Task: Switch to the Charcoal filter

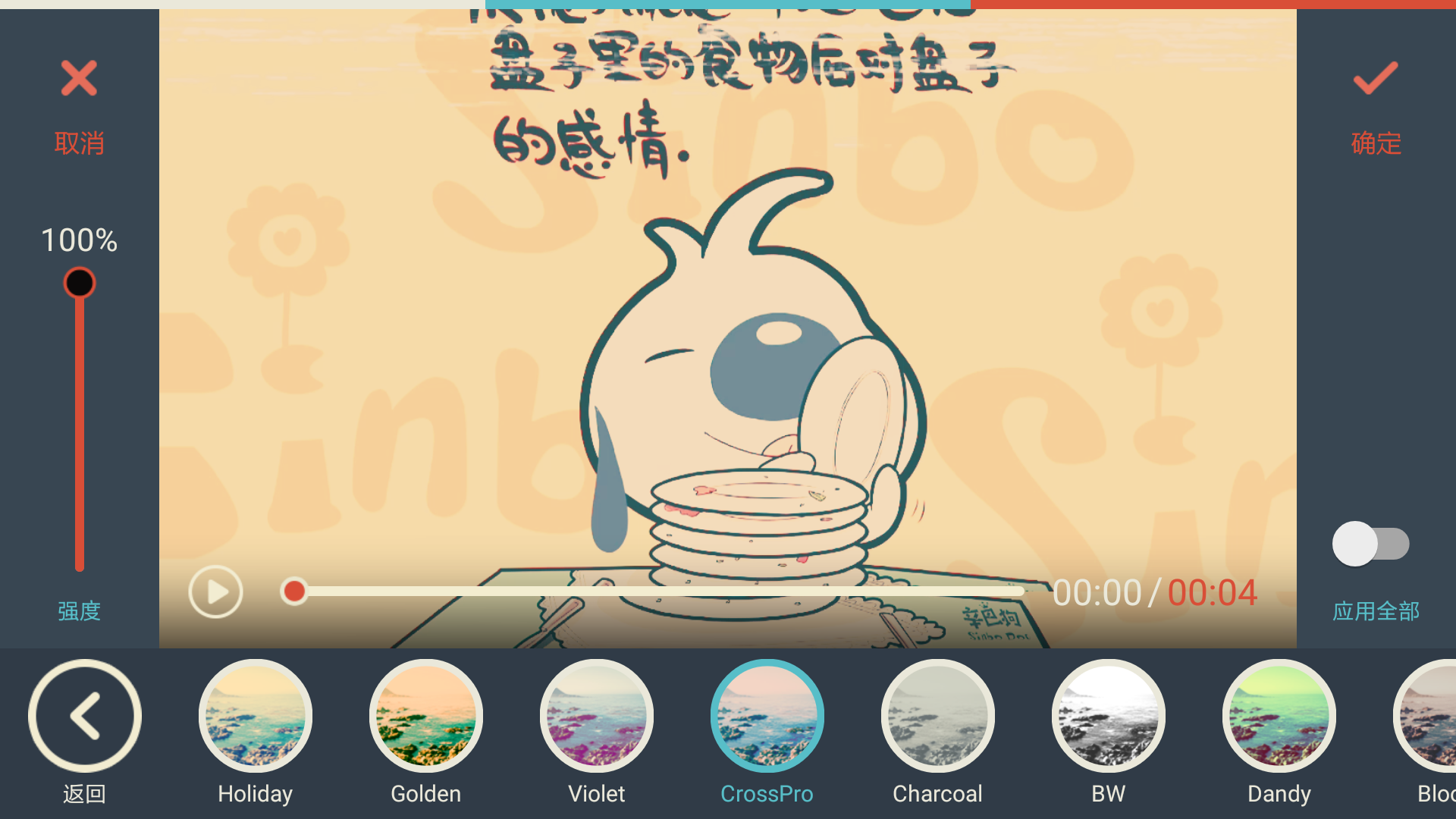Action: (x=938, y=716)
